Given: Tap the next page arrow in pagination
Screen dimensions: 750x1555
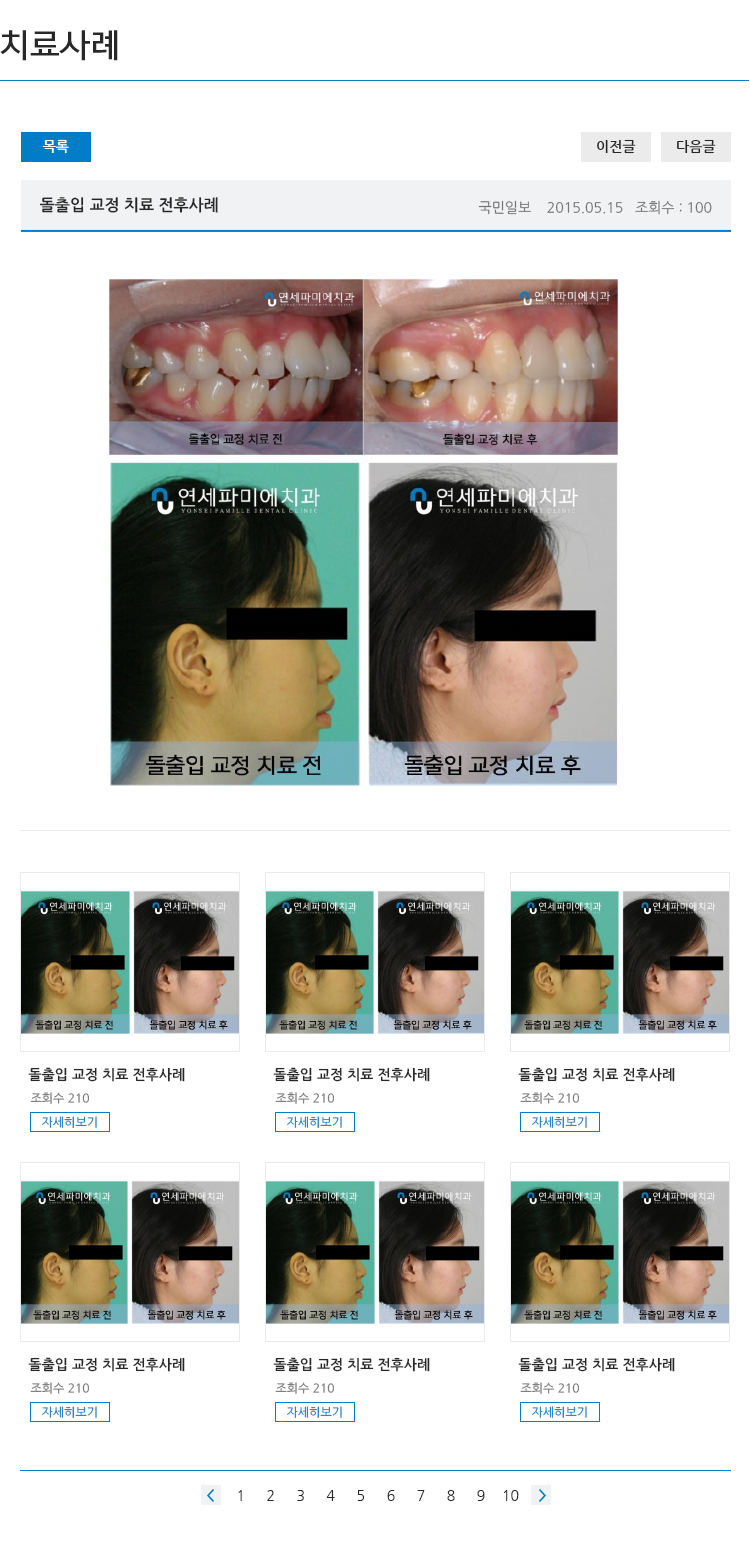Looking at the screenshot, I should [541, 1495].
